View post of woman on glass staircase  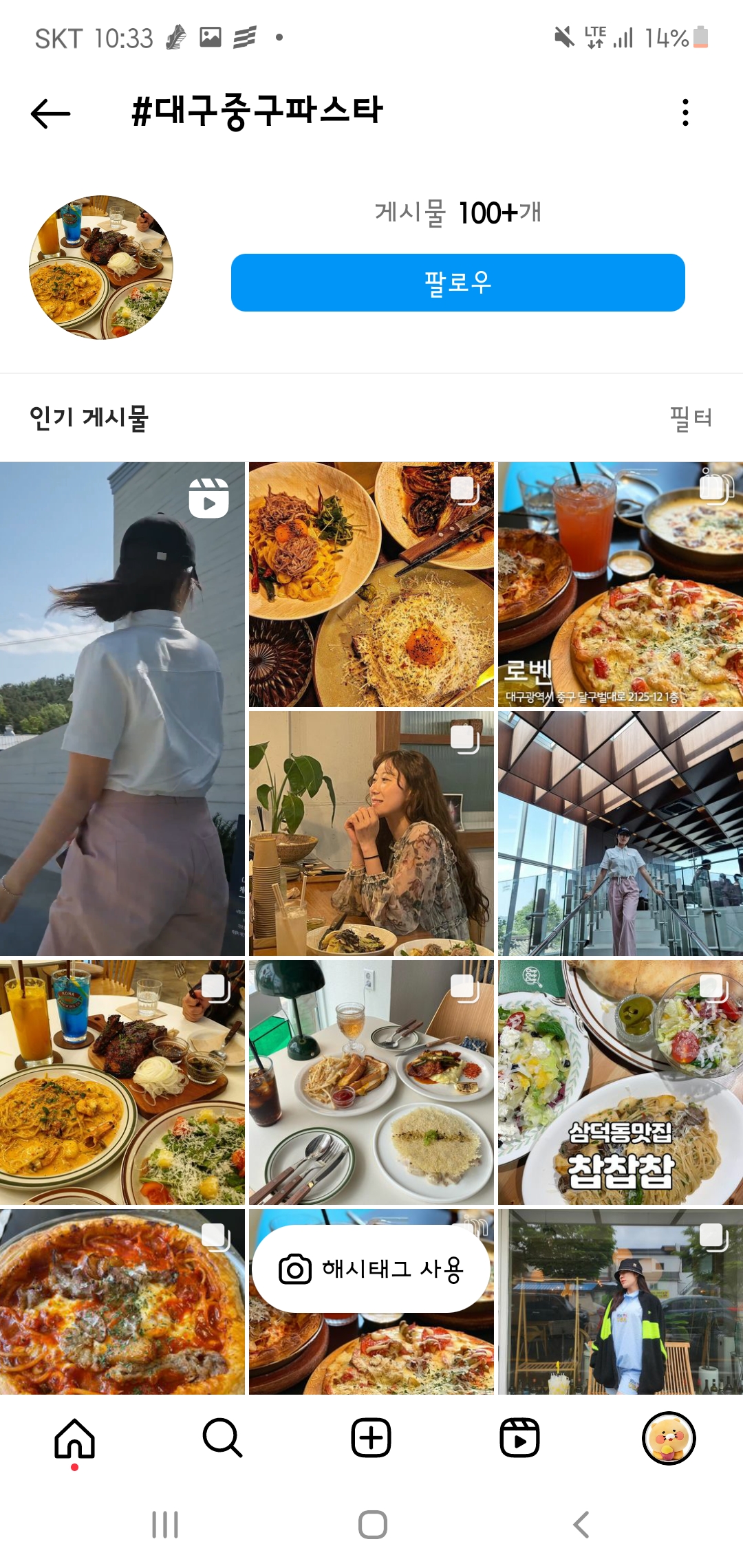point(620,834)
